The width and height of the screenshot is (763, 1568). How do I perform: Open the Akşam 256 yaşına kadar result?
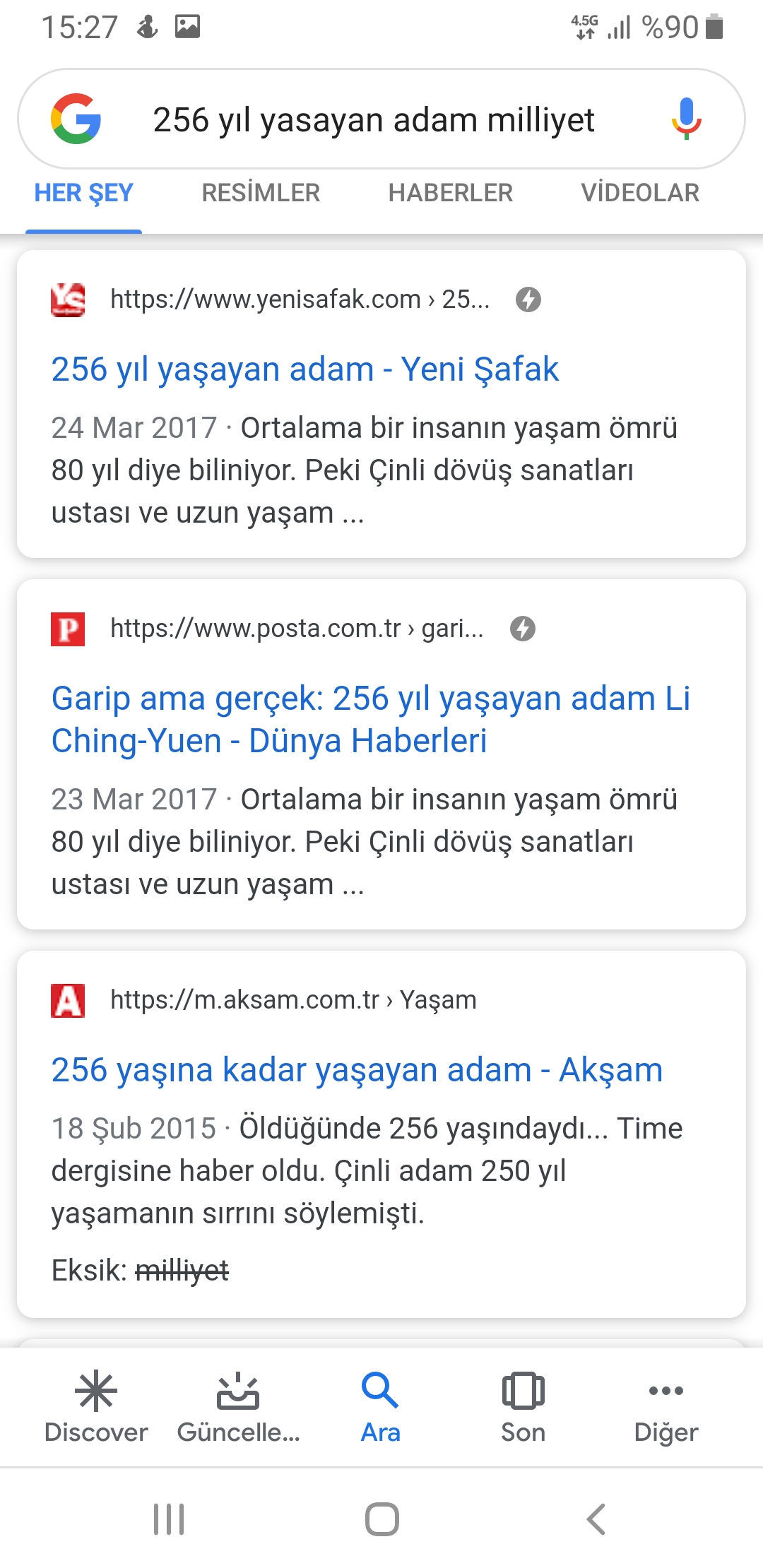(x=357, y=1070)
